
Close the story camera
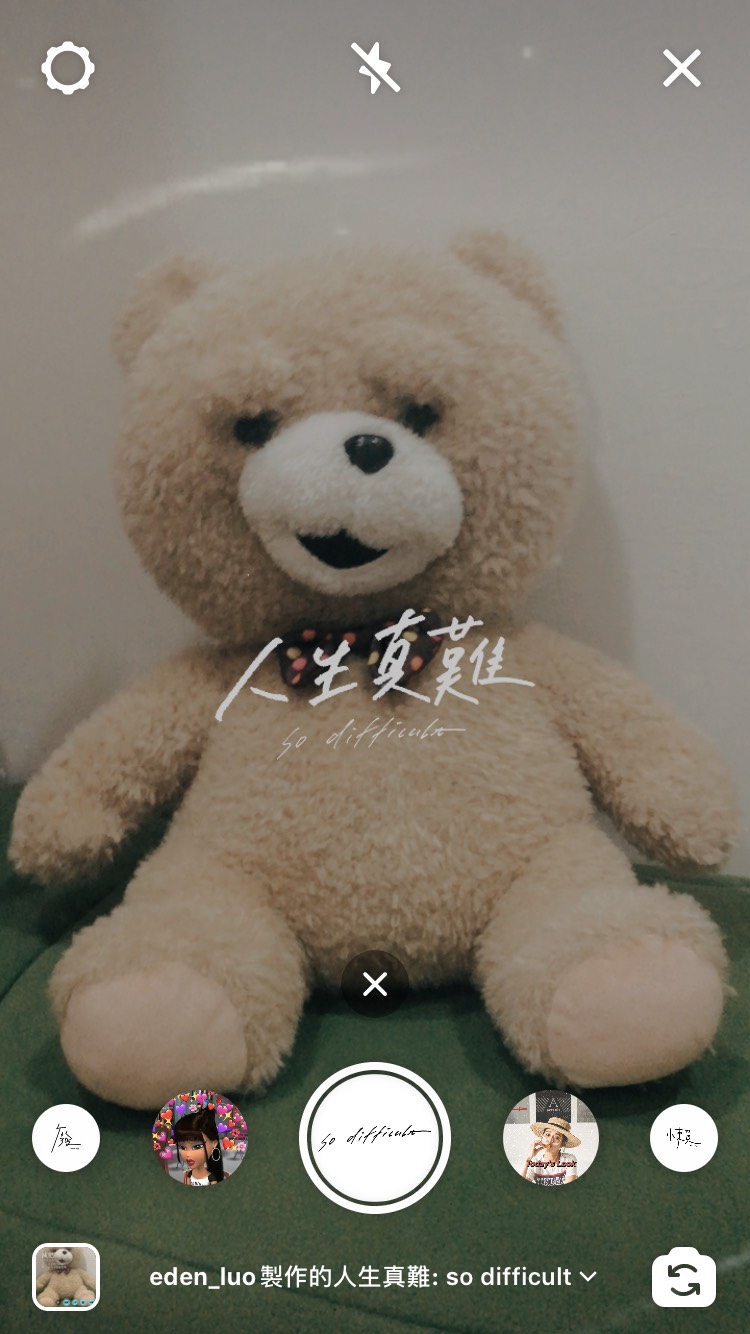coord(682,69)
